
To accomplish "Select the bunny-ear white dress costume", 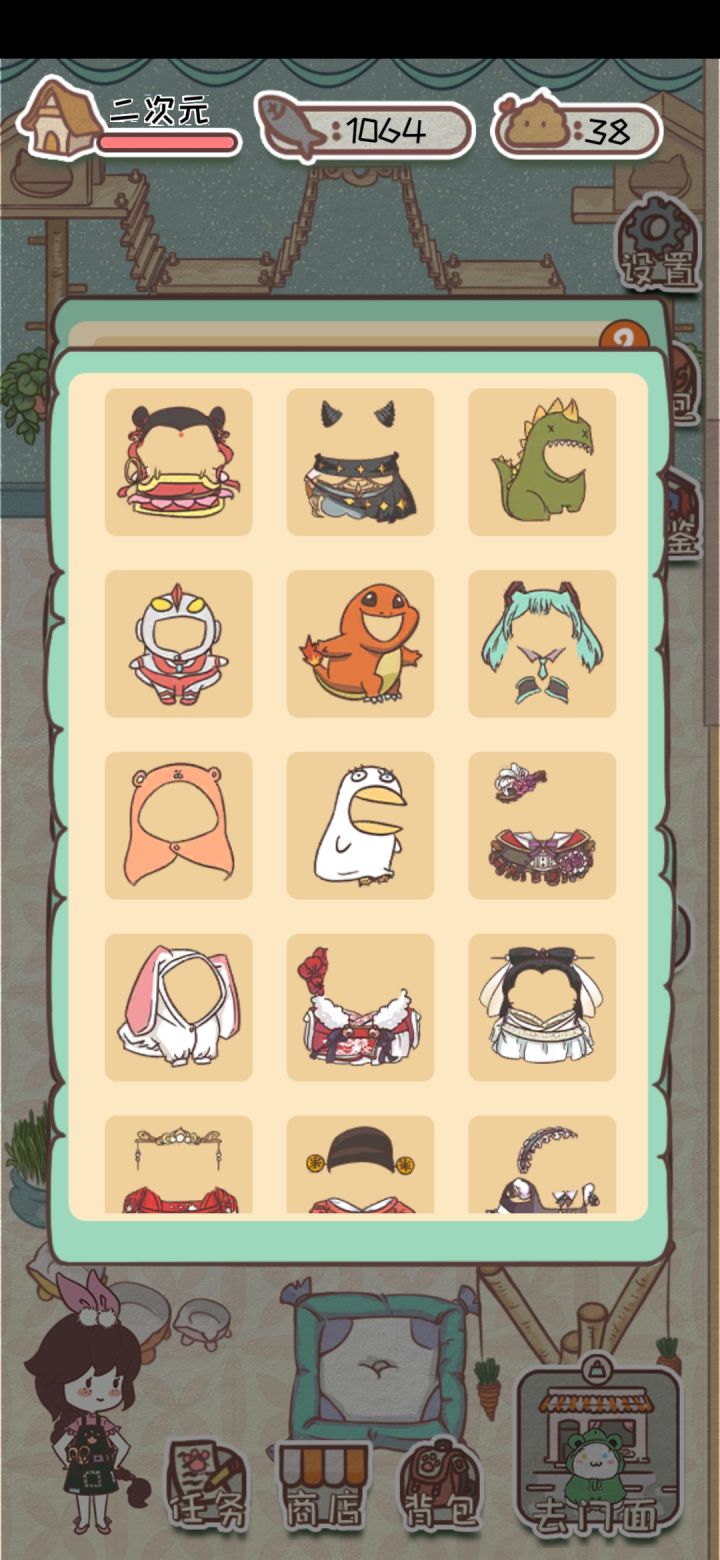I will tap(179, 1008).
